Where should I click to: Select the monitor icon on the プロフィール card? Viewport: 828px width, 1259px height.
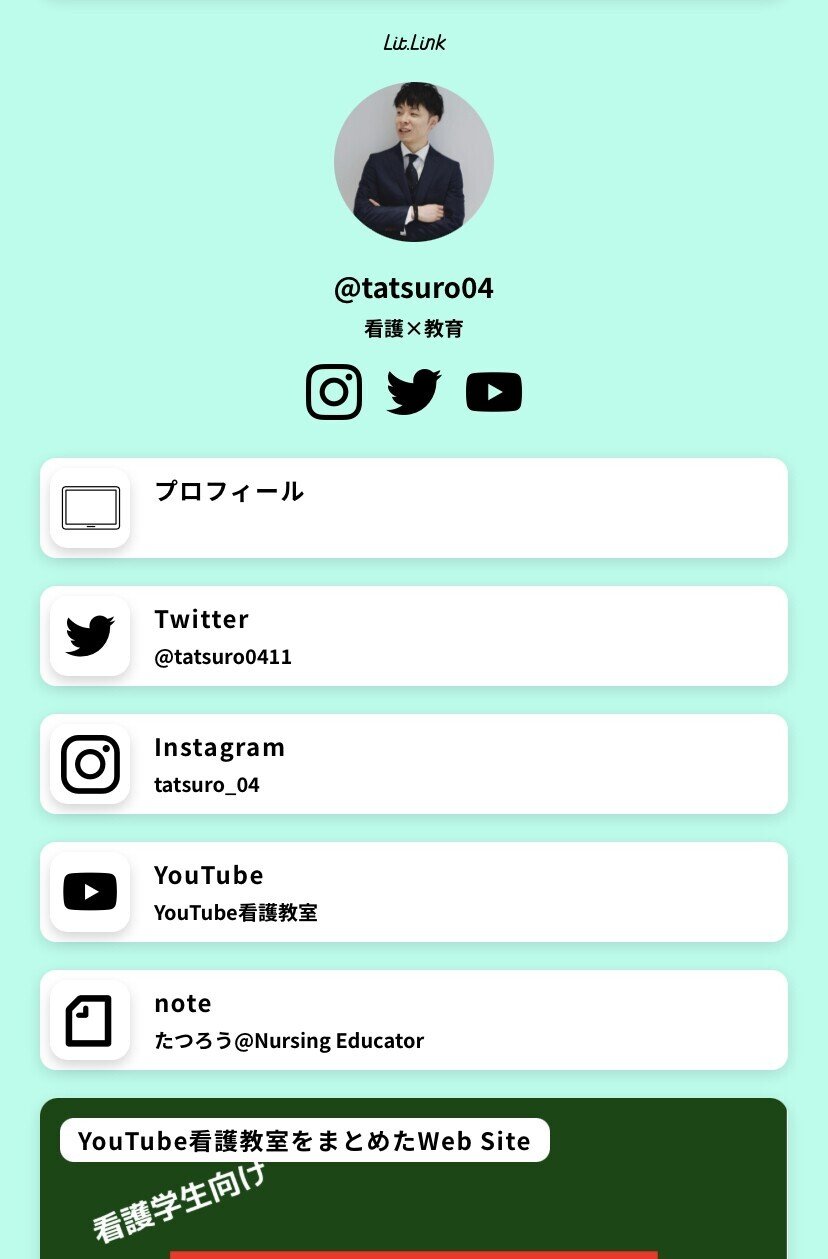coord(89,507)
